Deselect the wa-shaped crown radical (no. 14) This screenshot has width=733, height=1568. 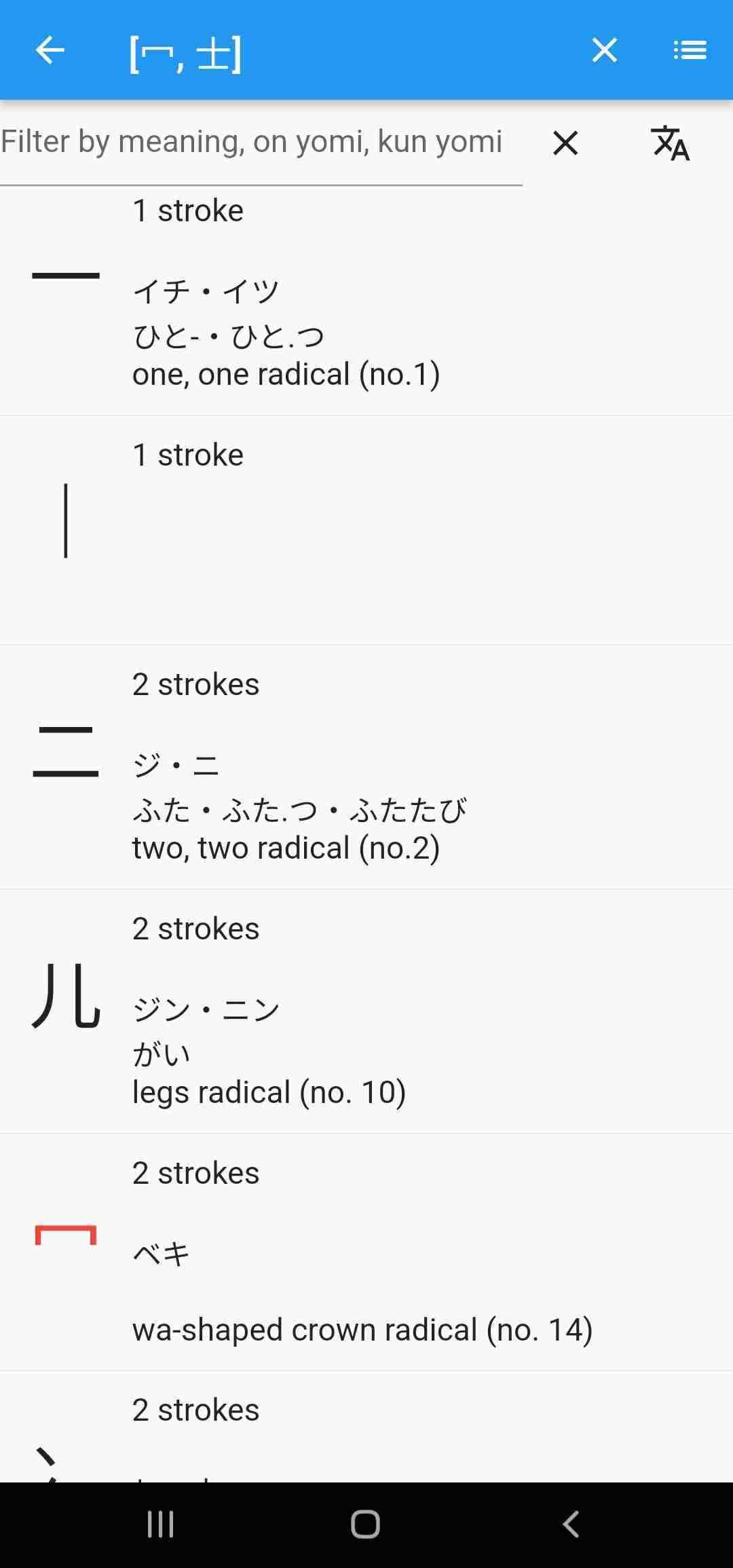pos(366,1252)
